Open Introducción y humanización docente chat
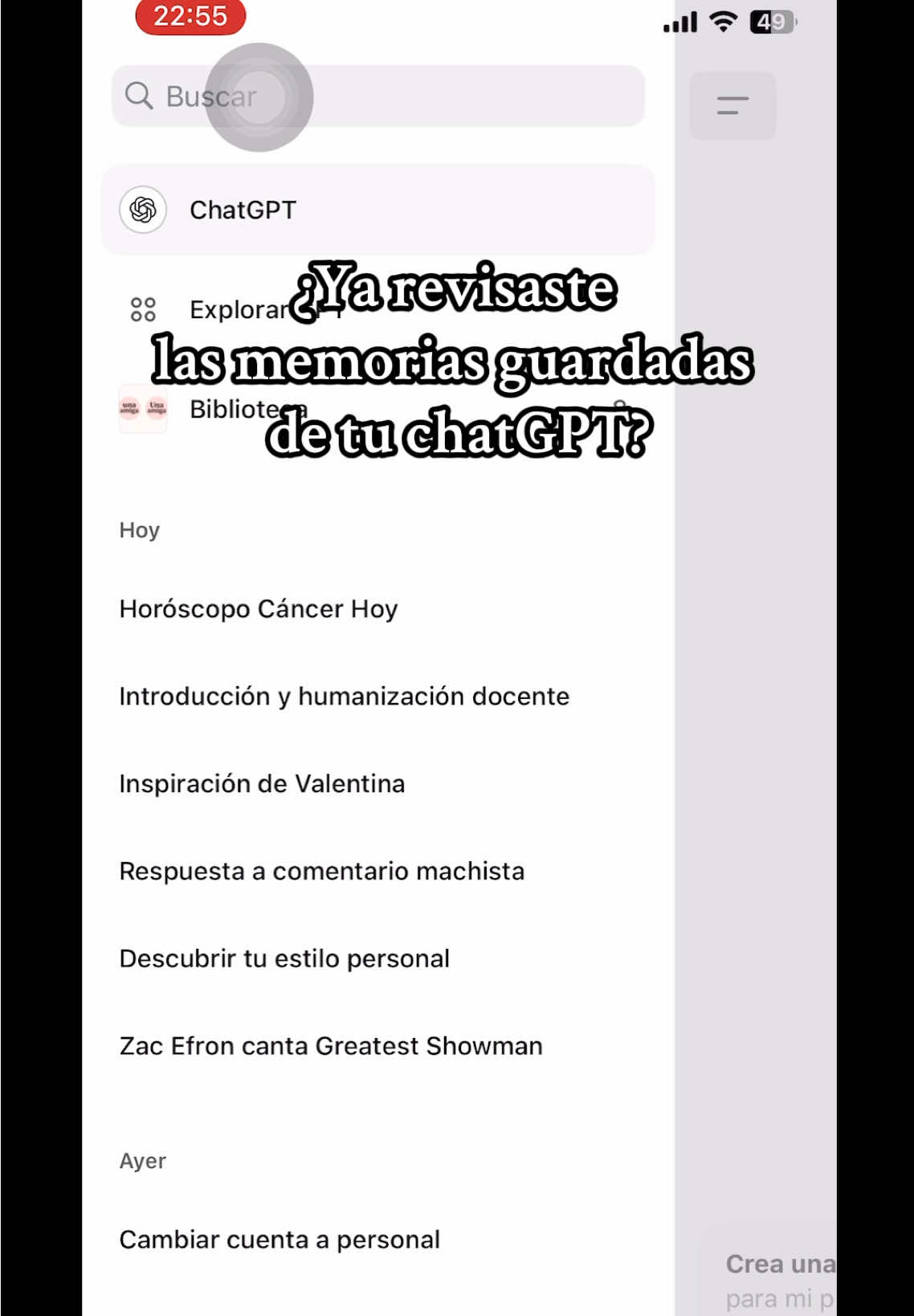Image resolution: width=914 pixels, height=1316 pixels. click(344, 697)
